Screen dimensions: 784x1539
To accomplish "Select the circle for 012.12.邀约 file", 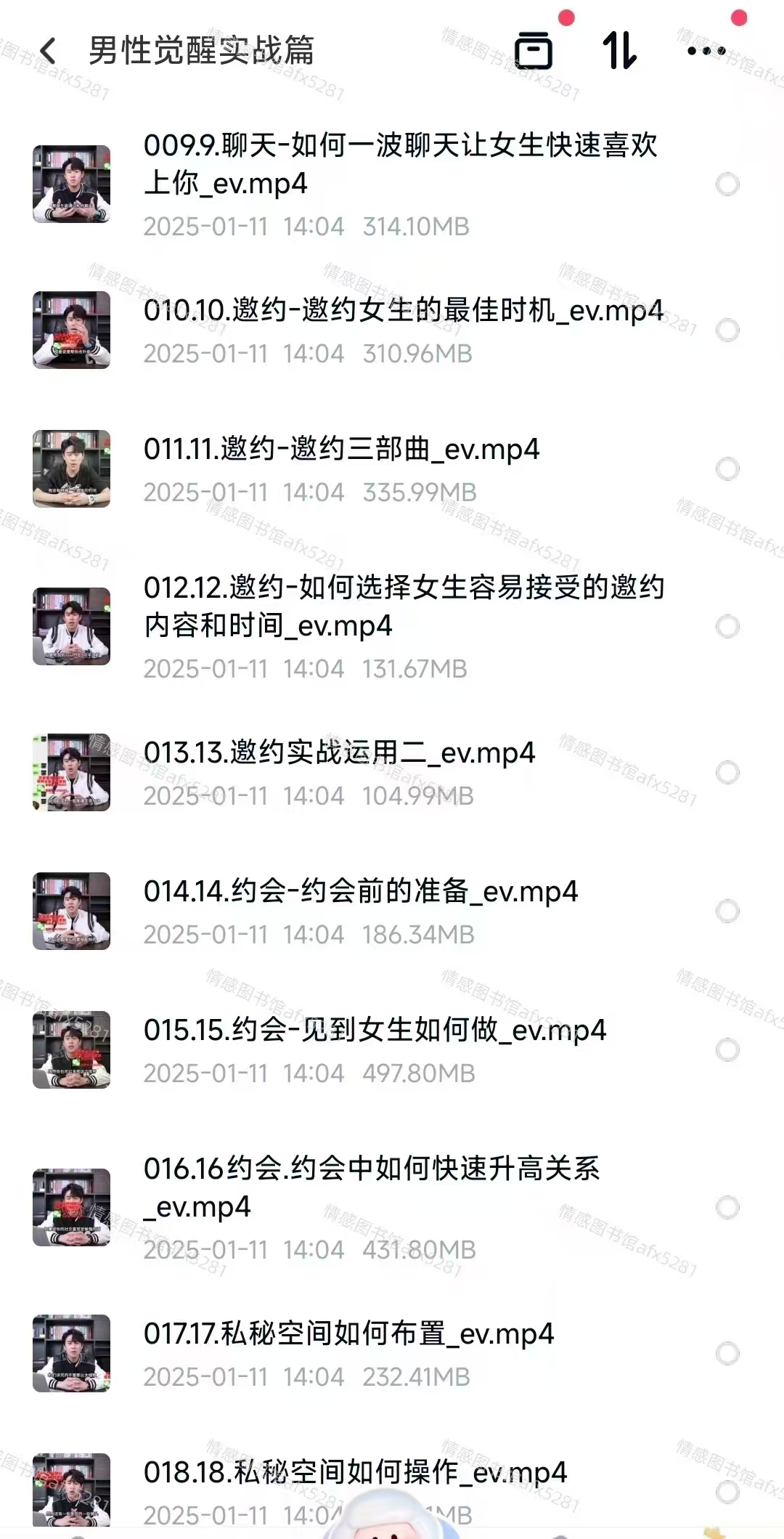I will click(x=727, y=626).
